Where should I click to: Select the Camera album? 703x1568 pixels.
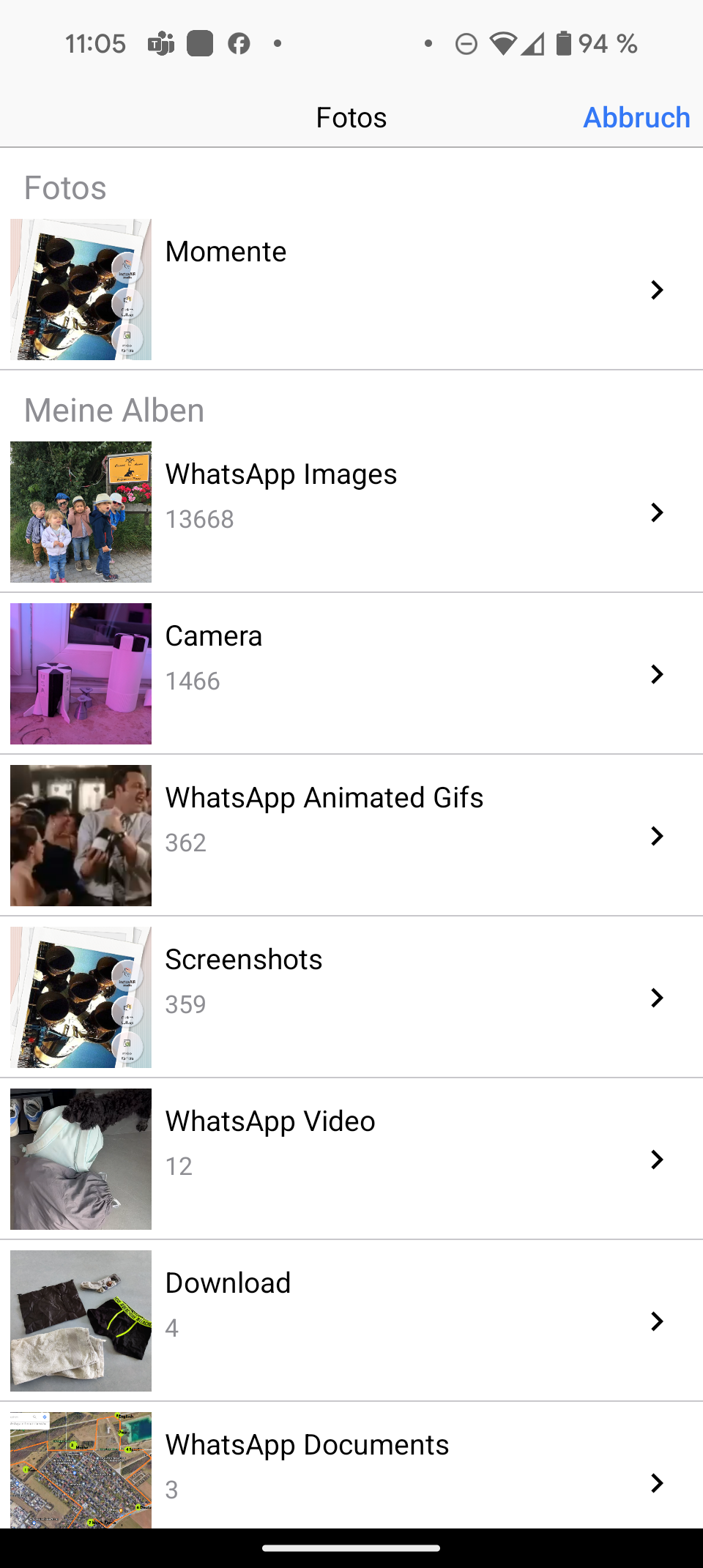pyautogui.click(x=351, y=673)
